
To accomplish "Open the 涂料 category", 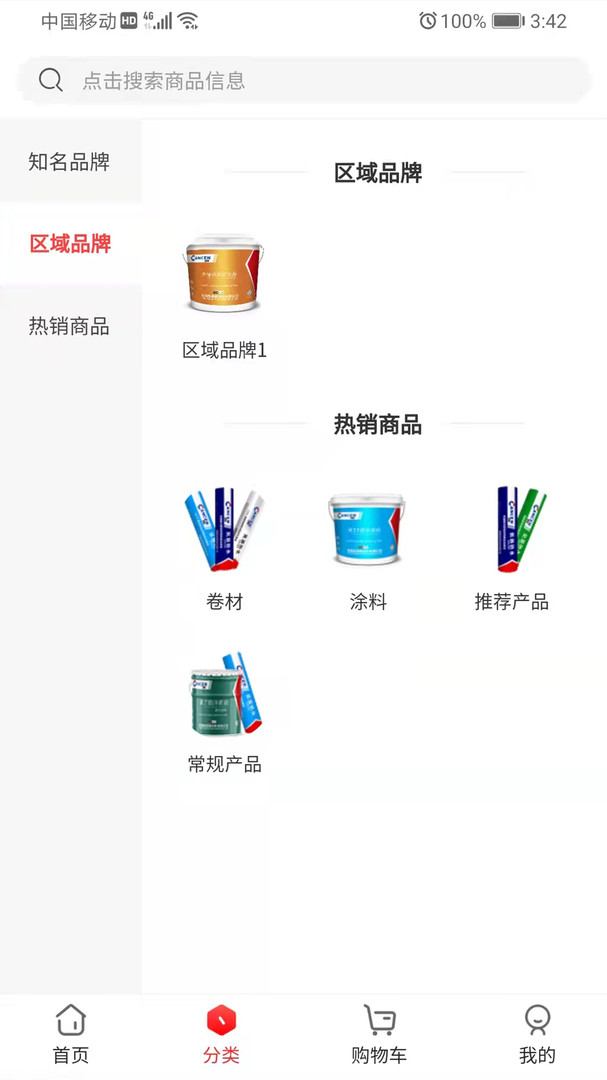I will click(x=367, y=546).
